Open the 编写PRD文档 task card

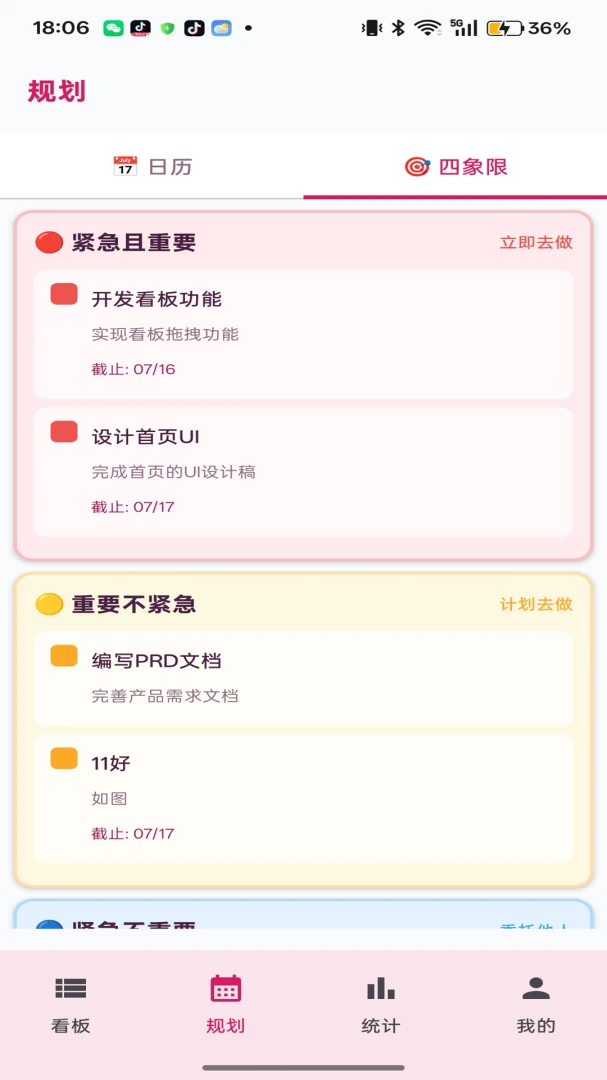pos(303,678)
